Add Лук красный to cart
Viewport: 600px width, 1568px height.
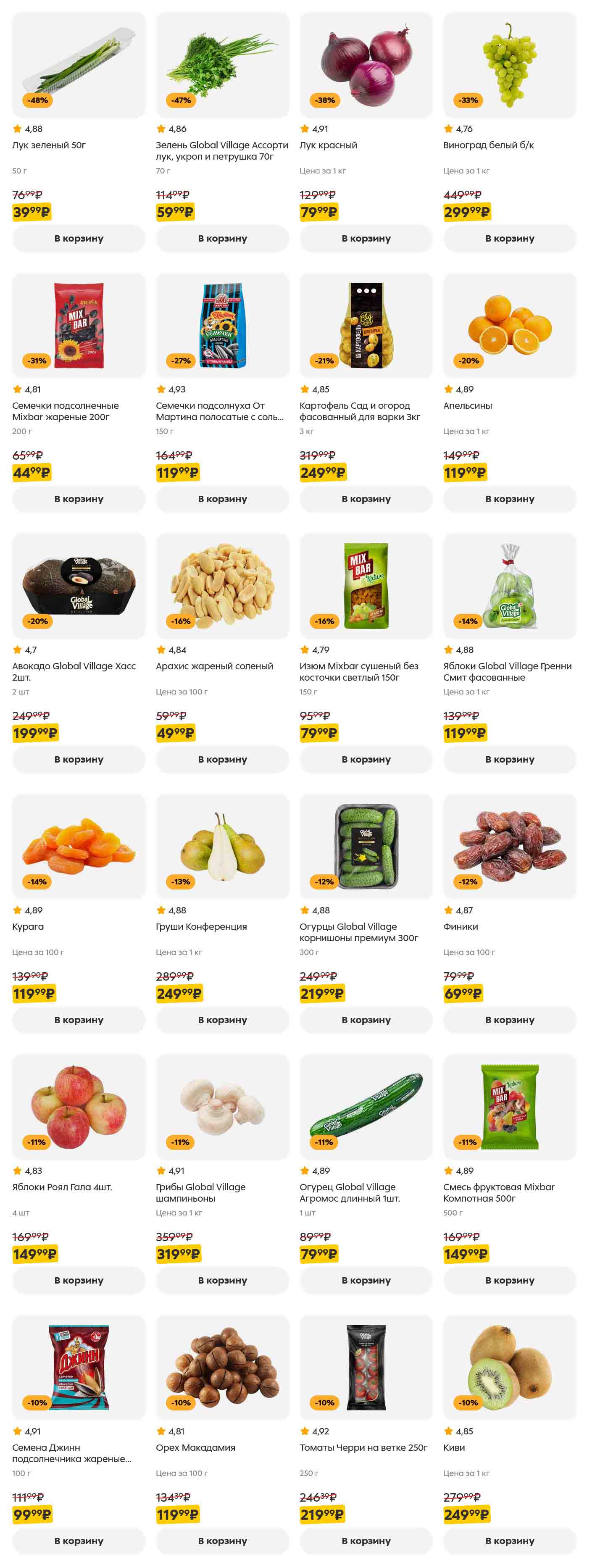pyautogui.click(x=366, y=239)
